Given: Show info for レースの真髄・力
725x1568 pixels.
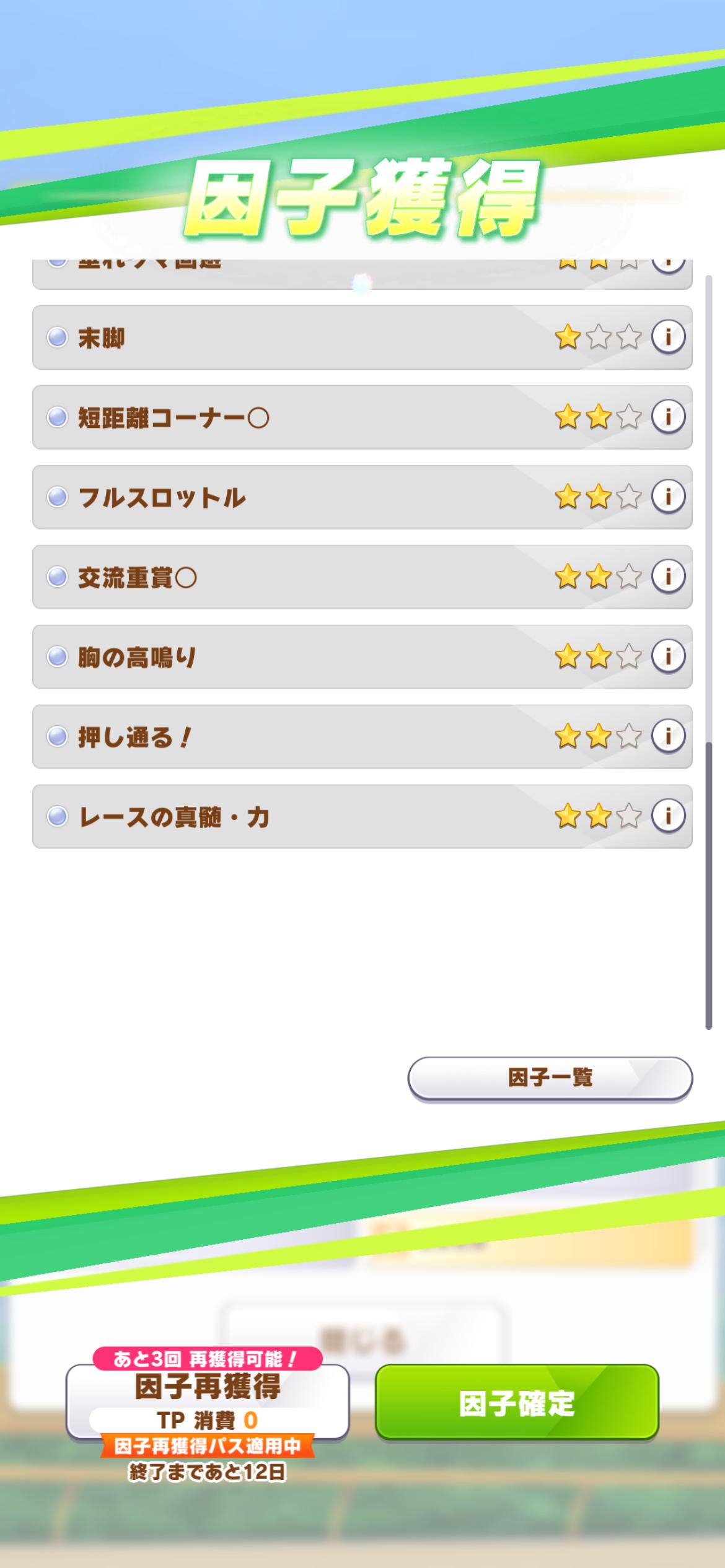Looking at the screenshot, I should click(x=668, y=816).
